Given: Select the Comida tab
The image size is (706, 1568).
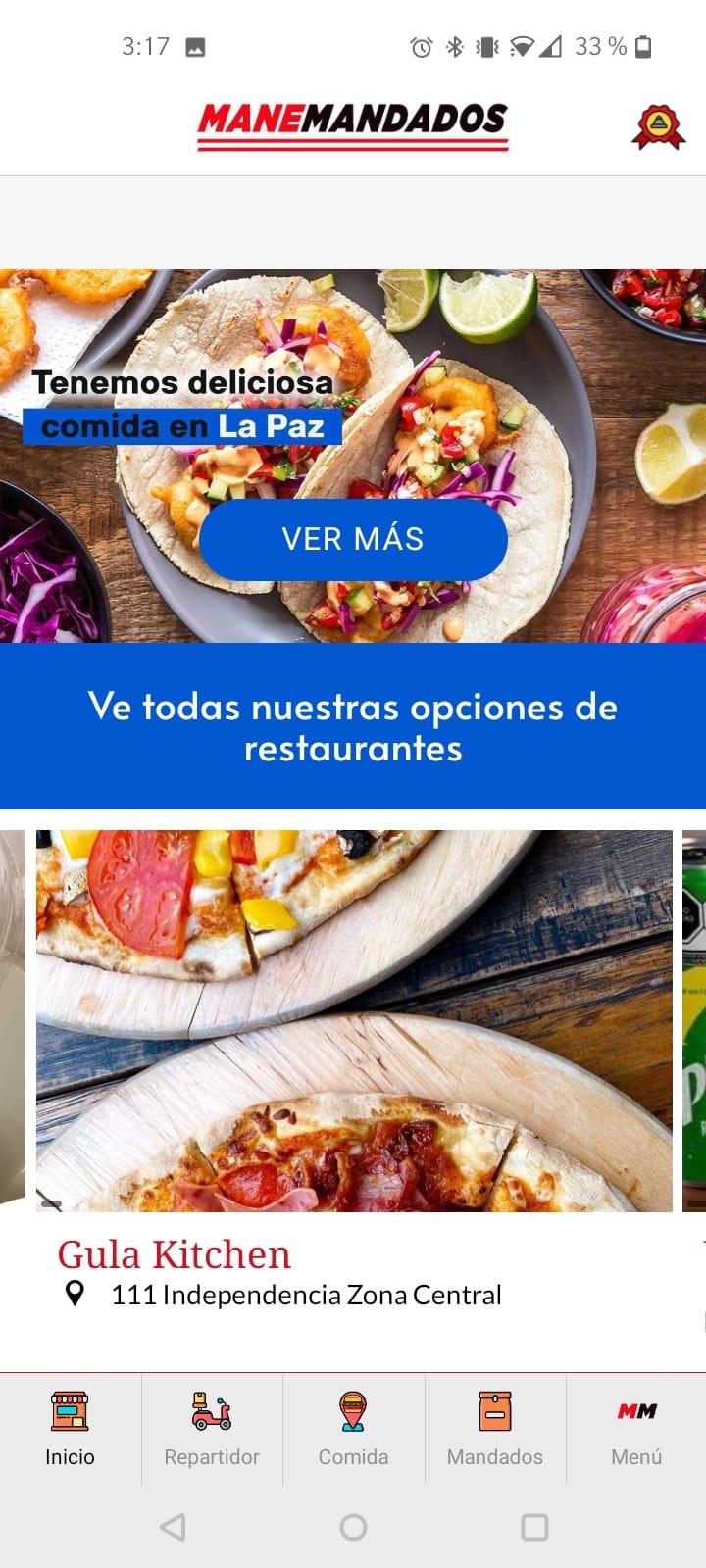Looking at the screenshot, I should [x=353, y=1429].
